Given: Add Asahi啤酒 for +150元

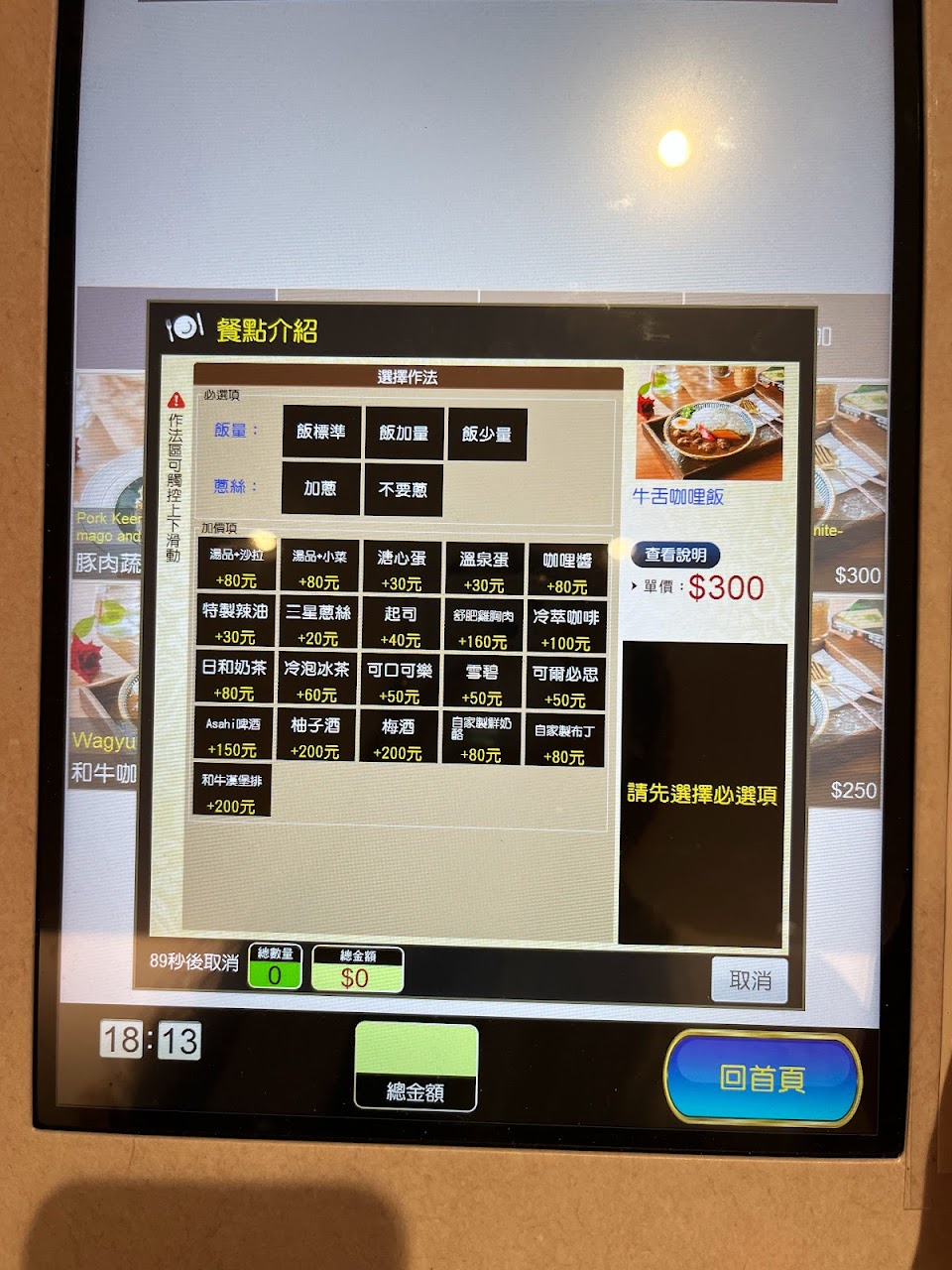Looking at the screenshot, I should click(x=233, y=735).
